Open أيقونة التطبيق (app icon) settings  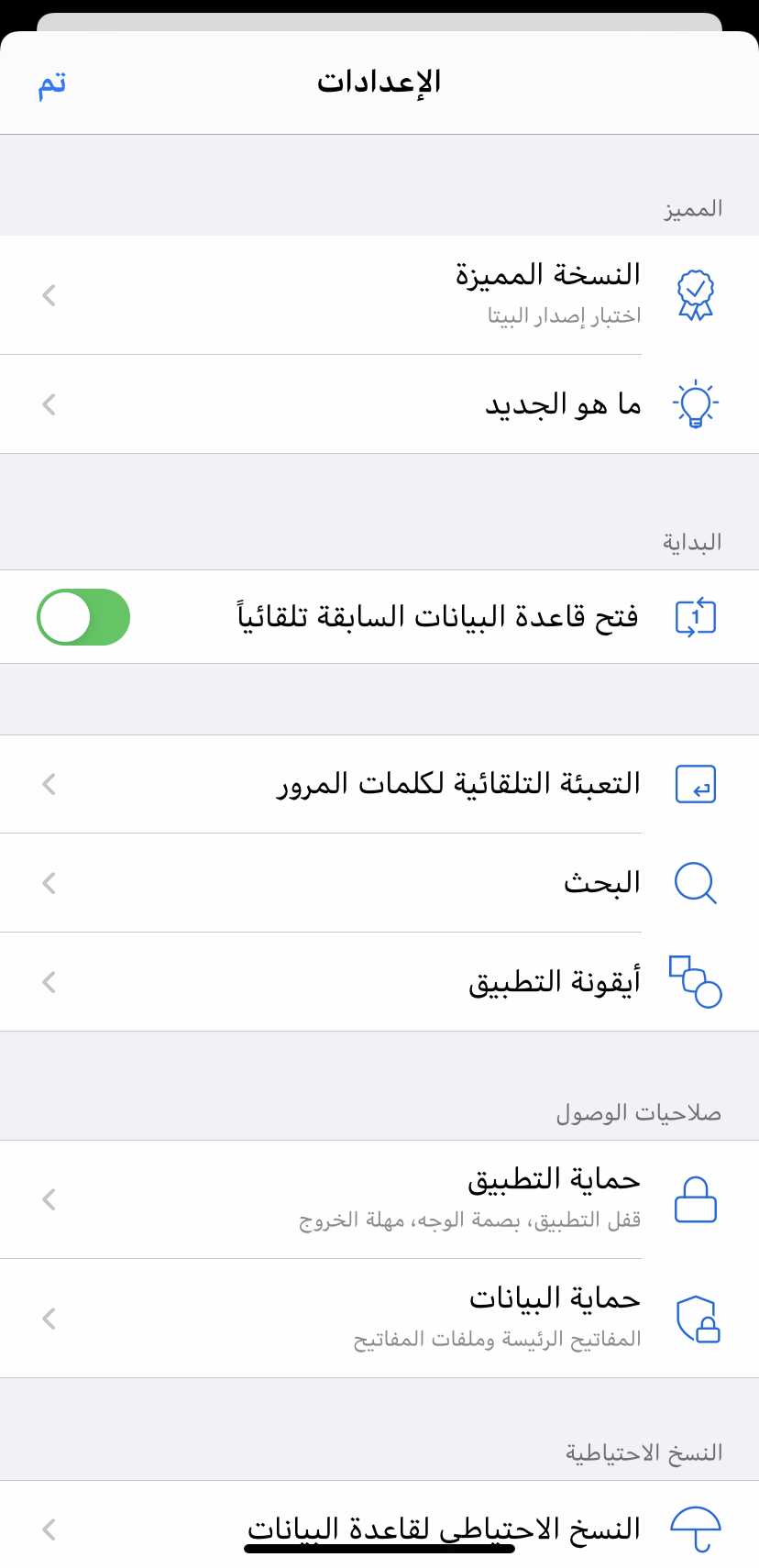(x=379, y=982)
